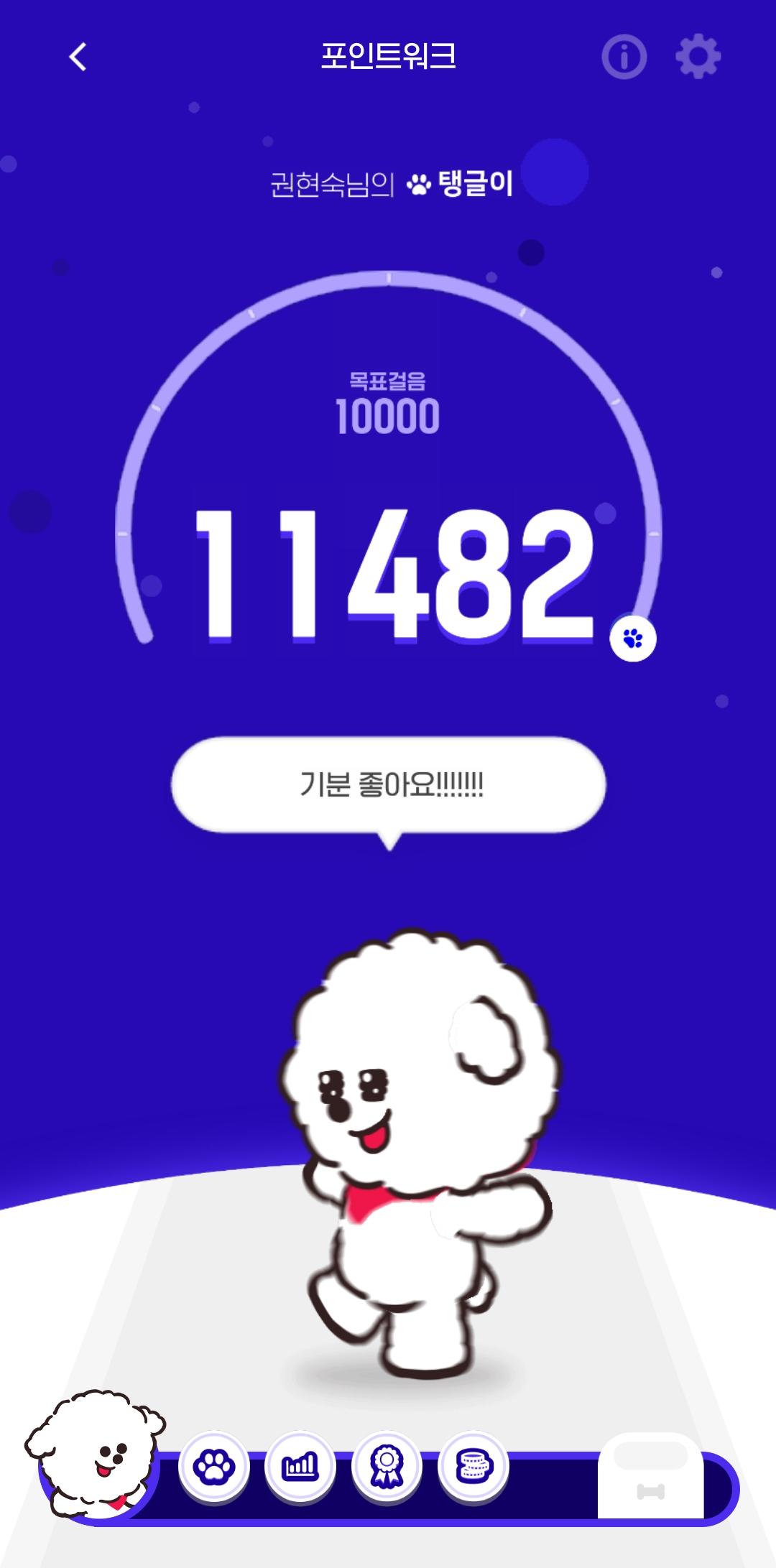Go back from the 포인트워크 screen

pos(78,57)
